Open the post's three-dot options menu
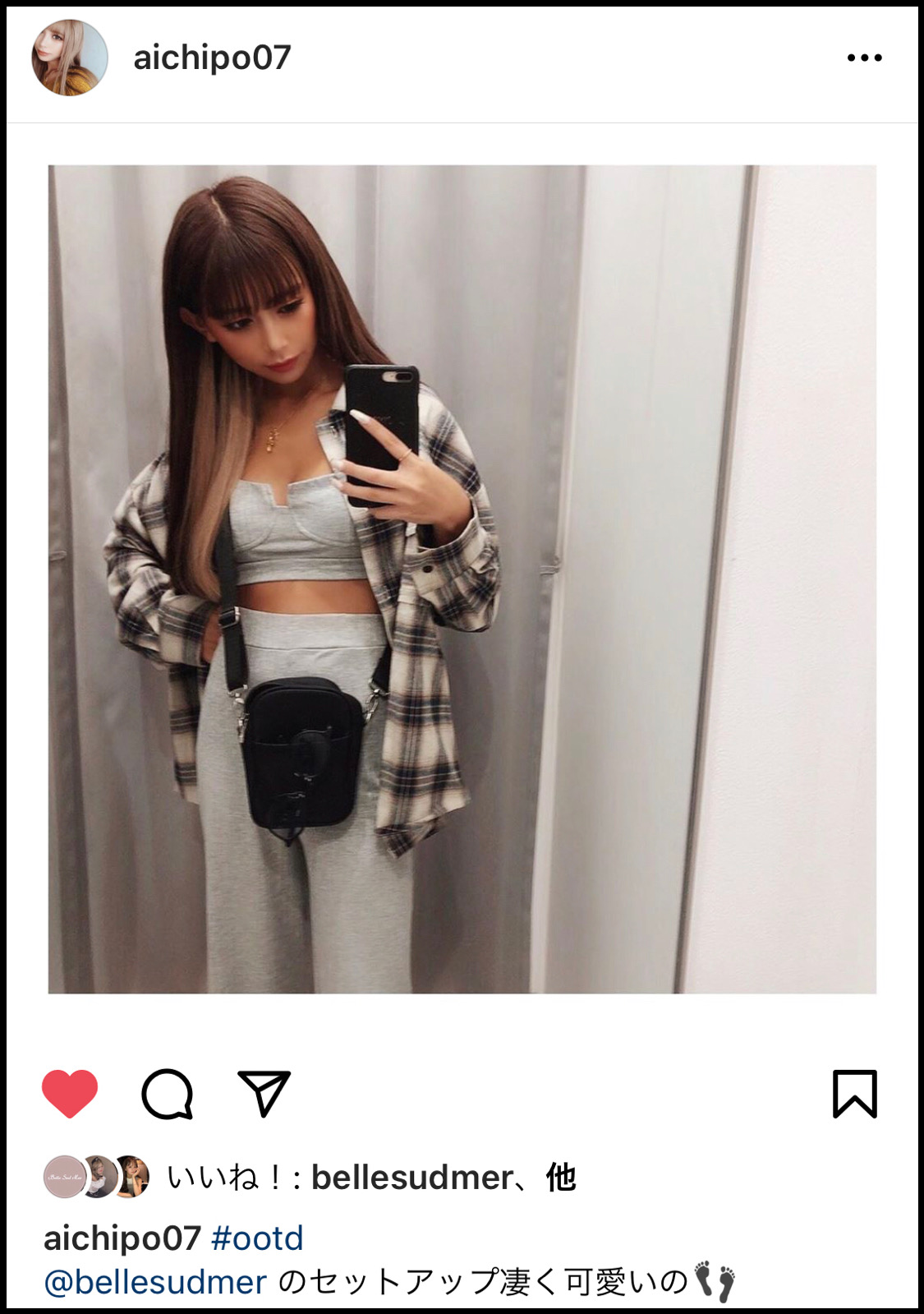The height and width of the screenshot is (1314, 924). (864, 58)
